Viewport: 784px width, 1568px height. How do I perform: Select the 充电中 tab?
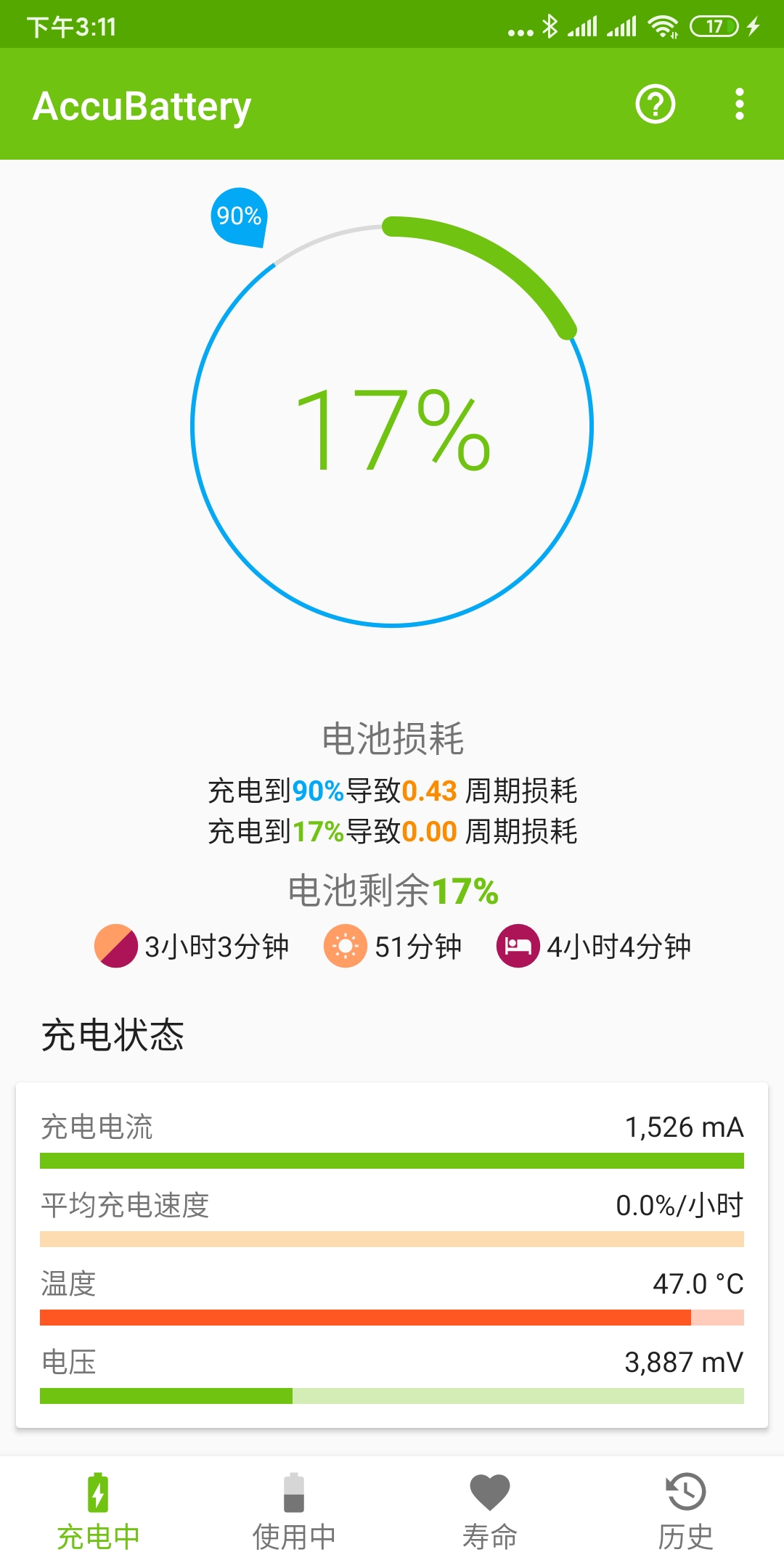pos(98,1511)
